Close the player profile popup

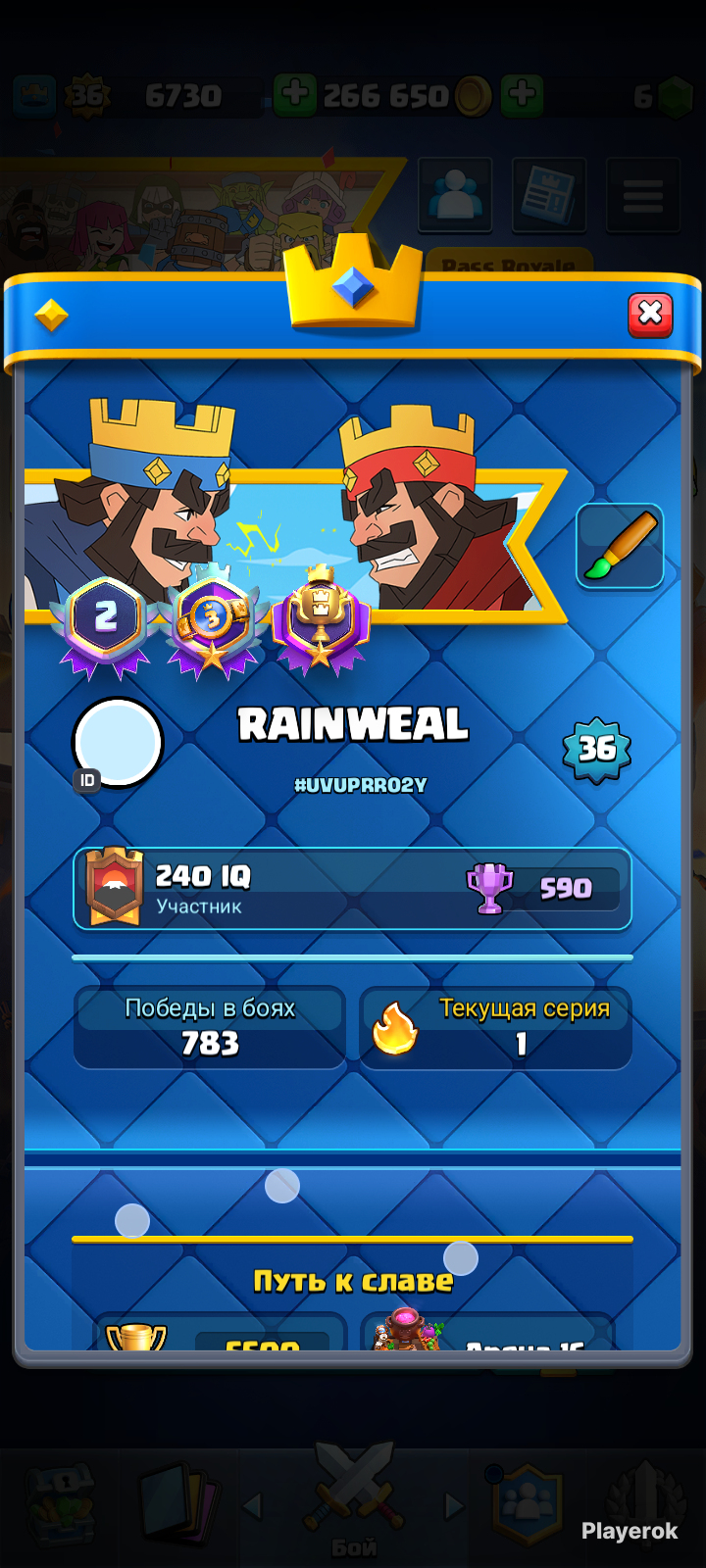point(650,314)
